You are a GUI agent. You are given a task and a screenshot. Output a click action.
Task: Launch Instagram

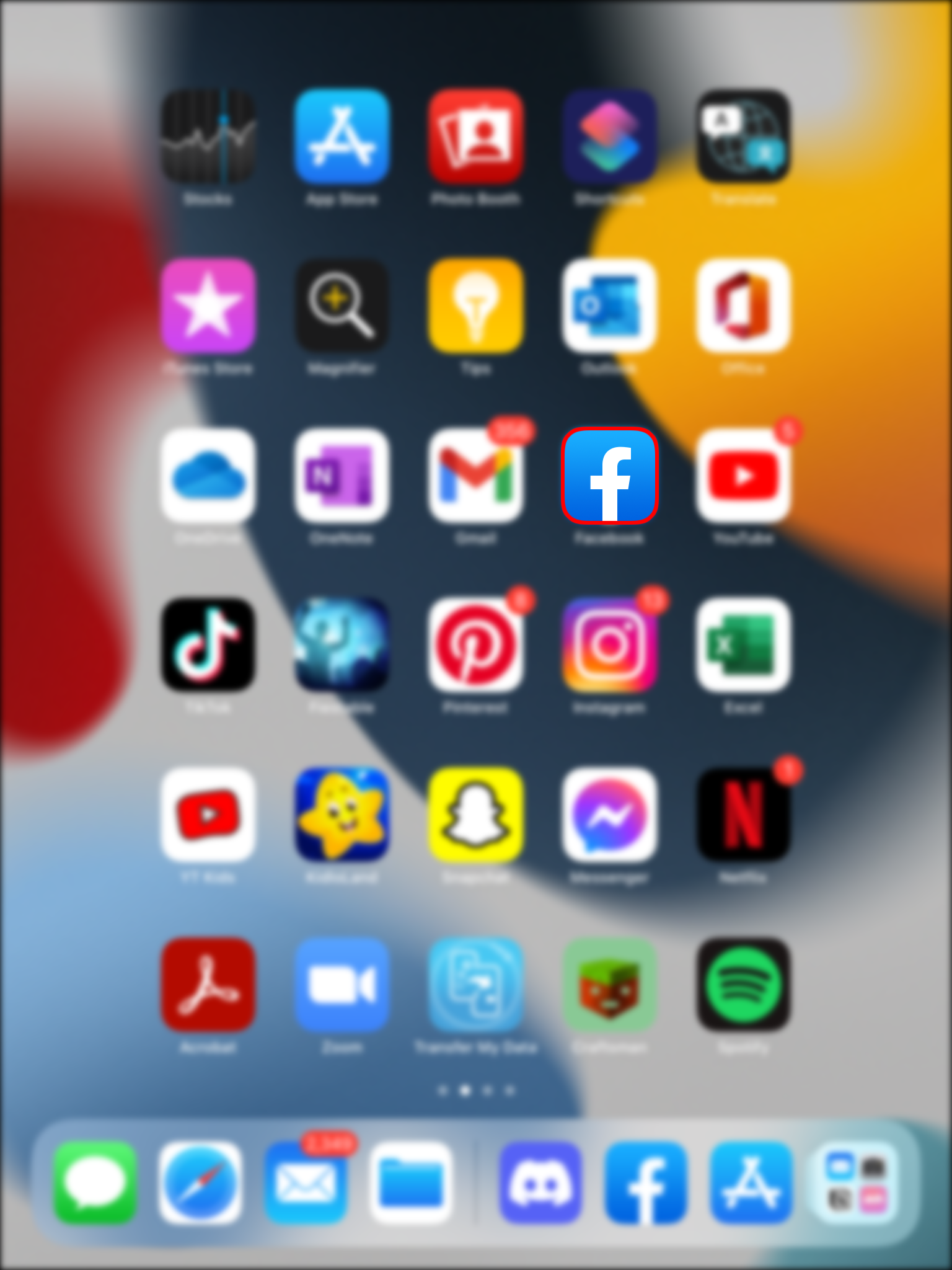[x=609, y=645]
